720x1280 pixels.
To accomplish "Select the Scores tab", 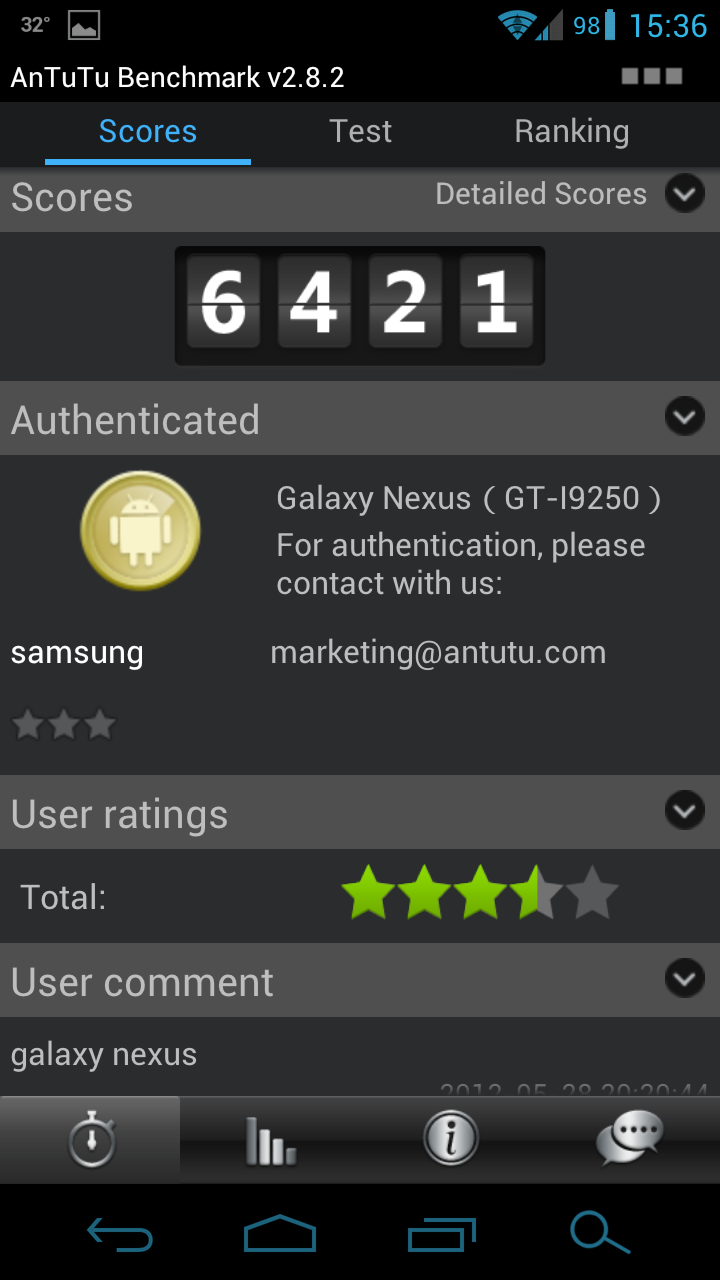I will coord(148,132).
